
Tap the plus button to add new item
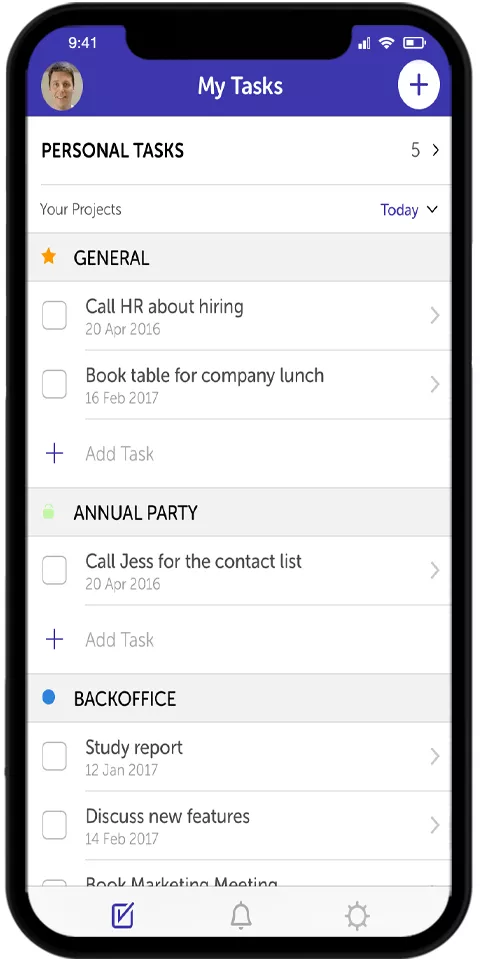coord(419,86)
